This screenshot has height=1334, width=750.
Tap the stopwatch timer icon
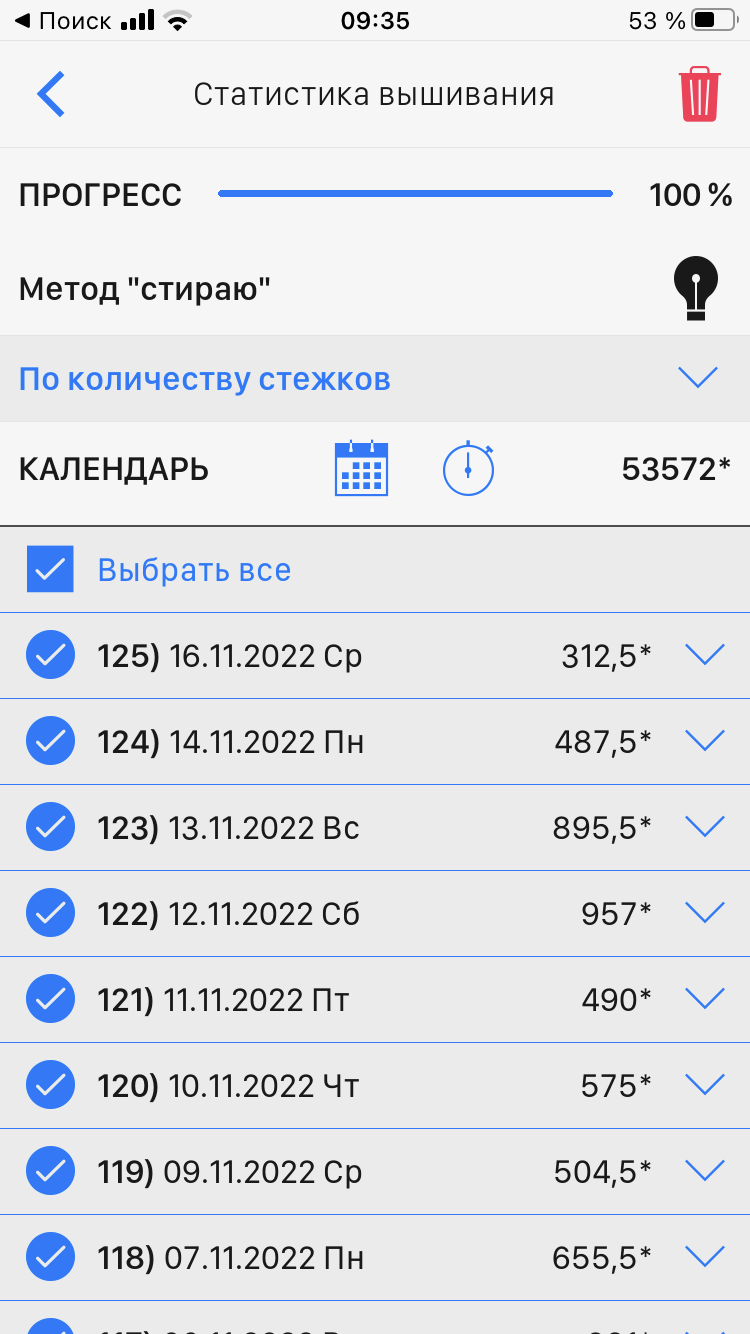pyautogui.click(x=468, y=468)
